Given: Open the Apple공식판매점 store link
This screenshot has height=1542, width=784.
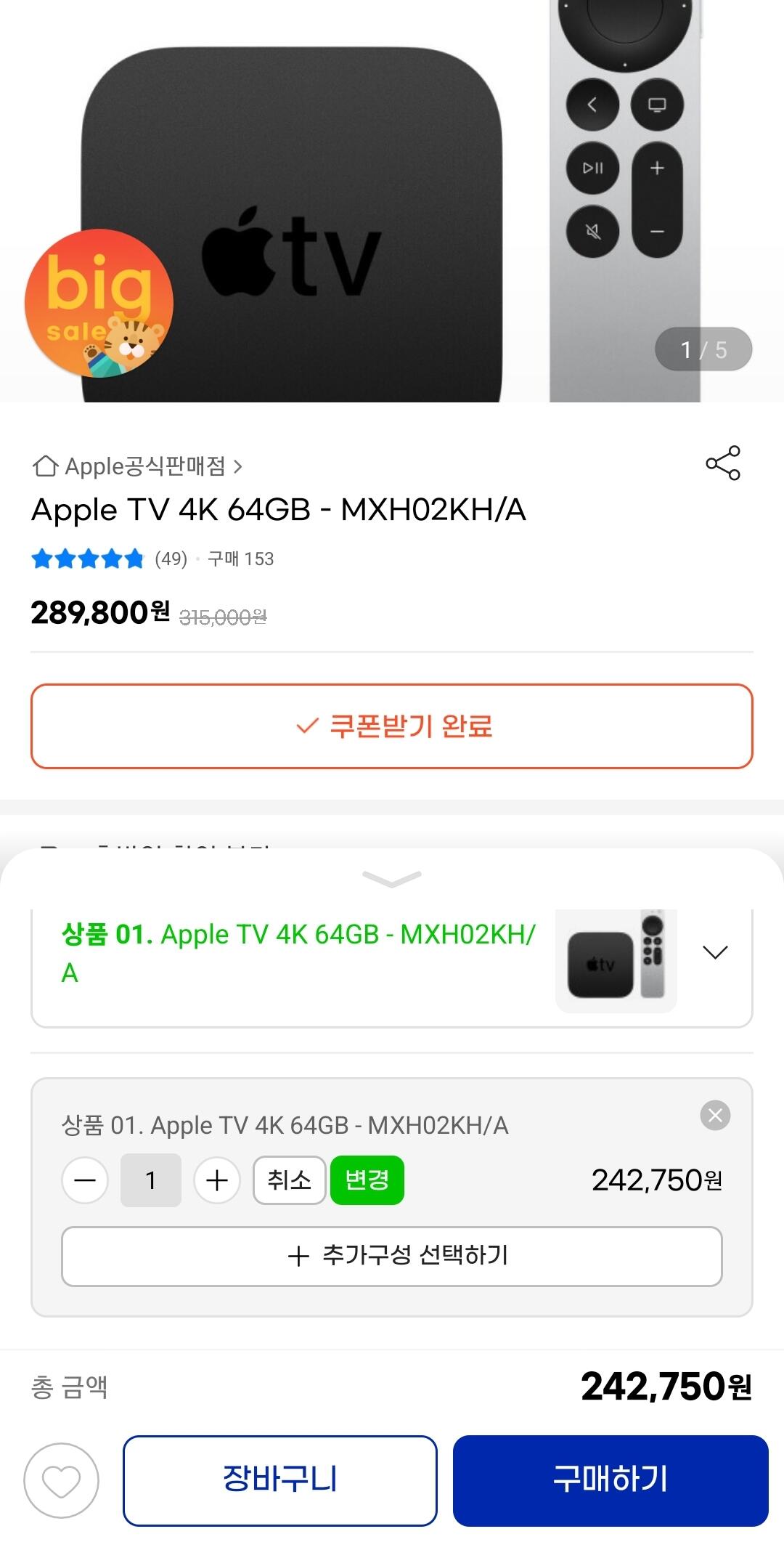Looking at the screenshot, I should [138, 466].
